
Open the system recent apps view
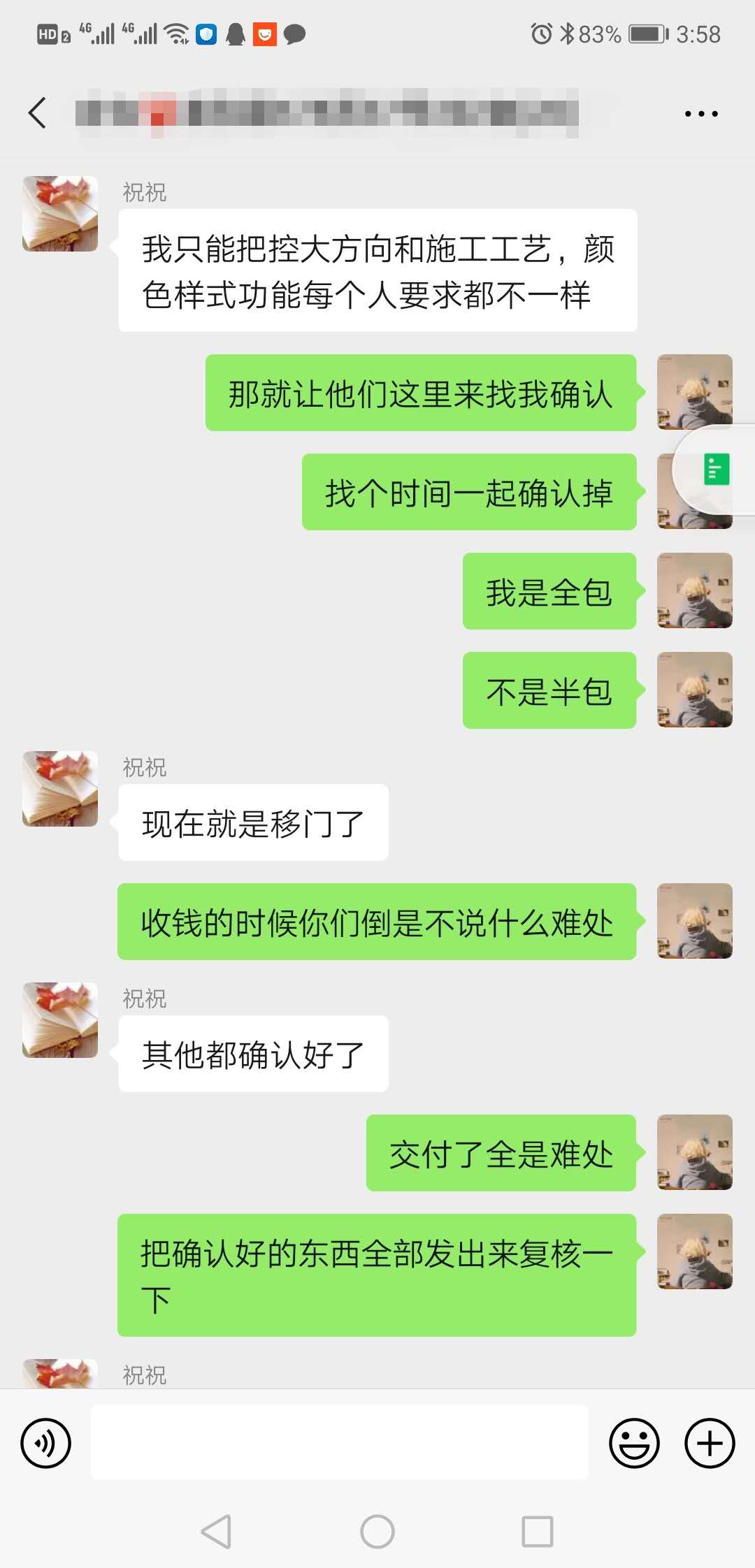pos(537,1532)
